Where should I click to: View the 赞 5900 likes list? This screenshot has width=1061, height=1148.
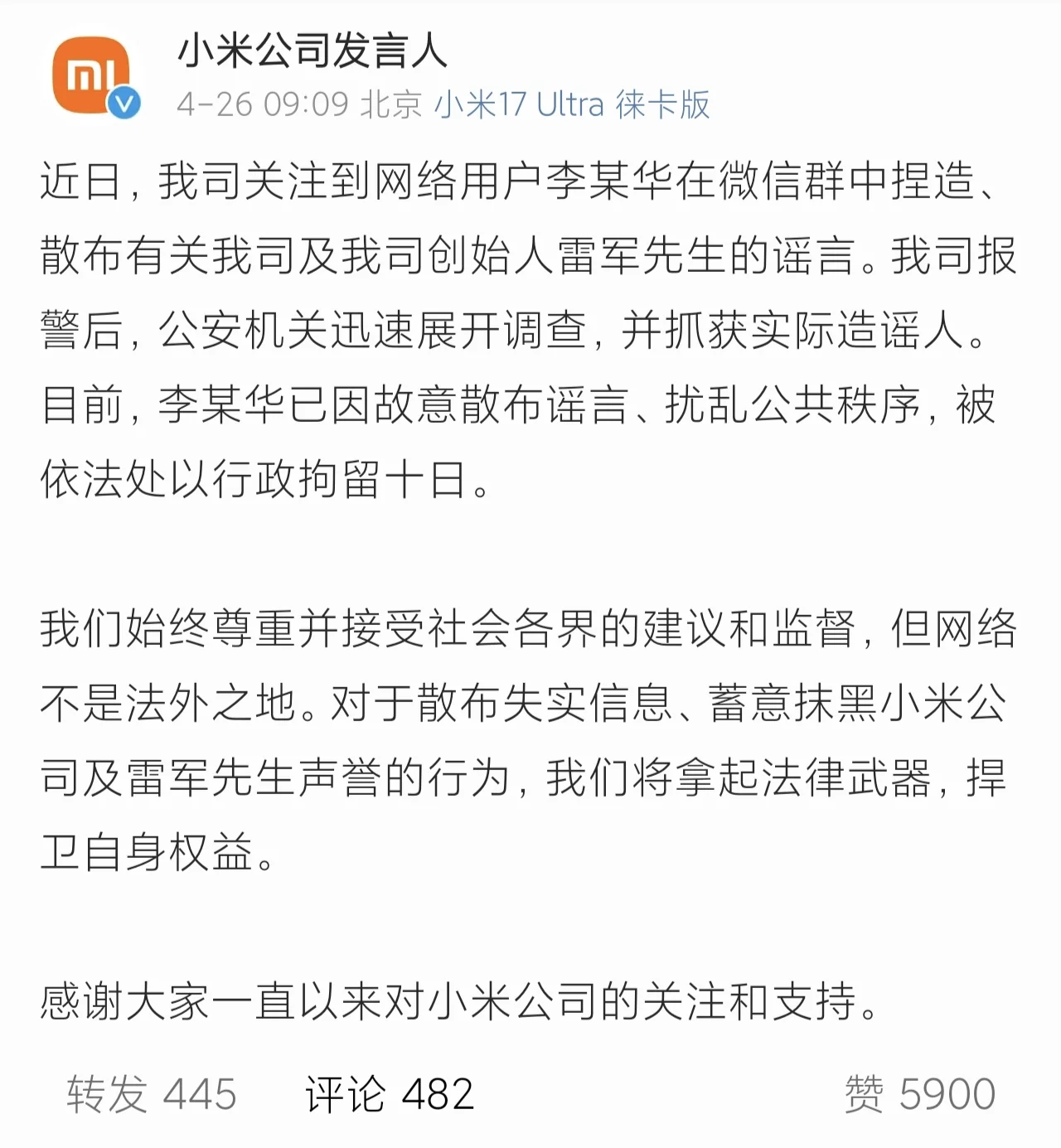[920, 1094]
